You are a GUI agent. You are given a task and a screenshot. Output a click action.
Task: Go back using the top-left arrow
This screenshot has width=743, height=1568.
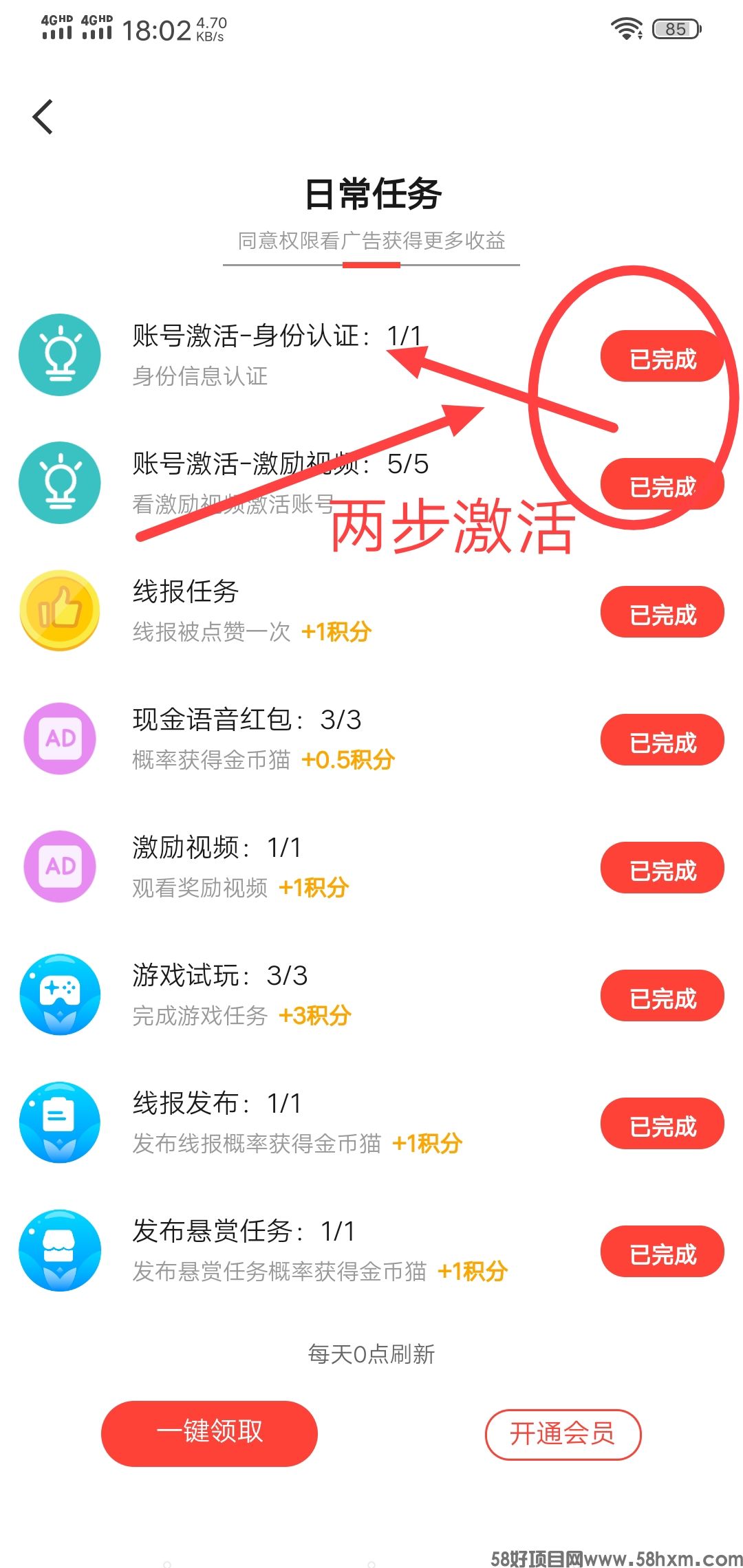point(43,117)
